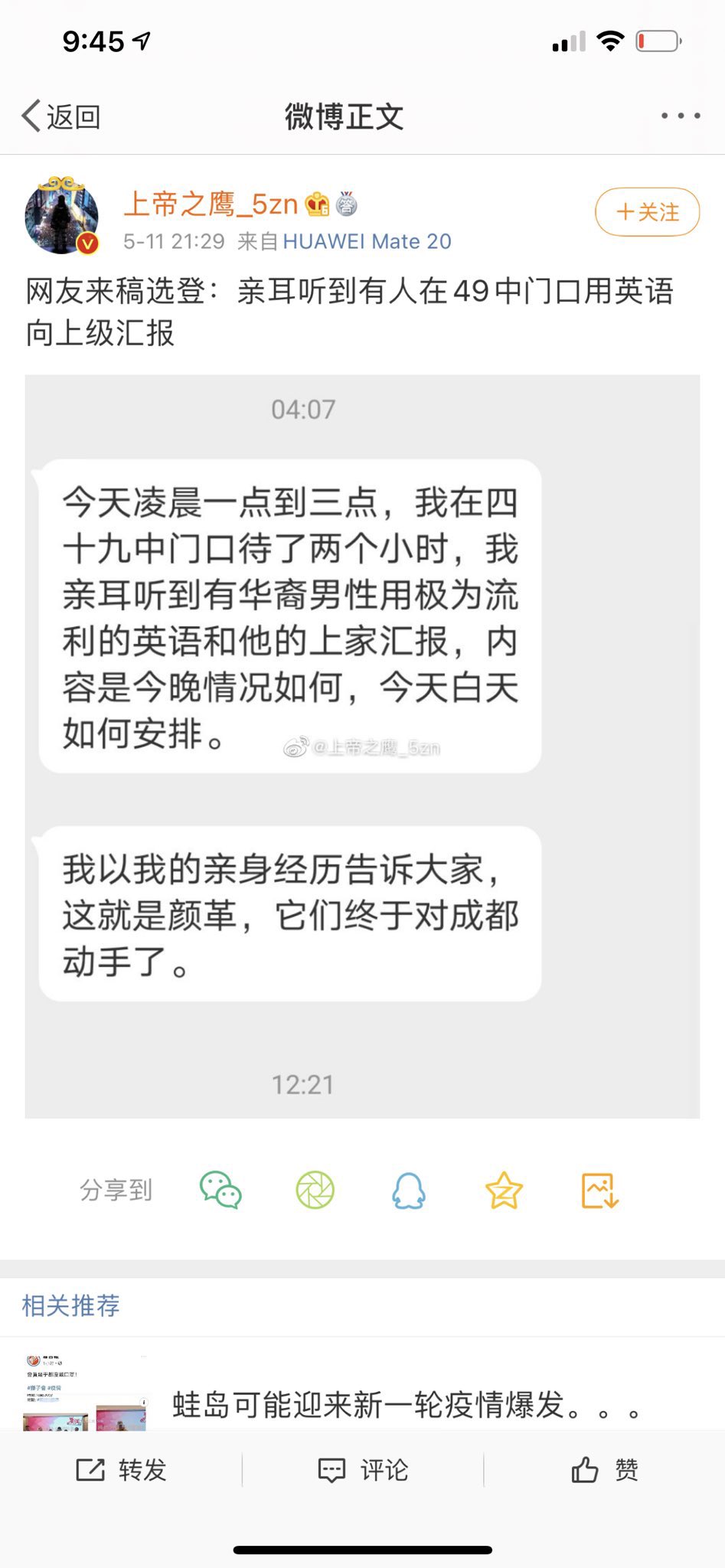Screen dimensions: 725x1568
Task: Tap HUAWEI Mate 20 source link
Action: (367, 242)
